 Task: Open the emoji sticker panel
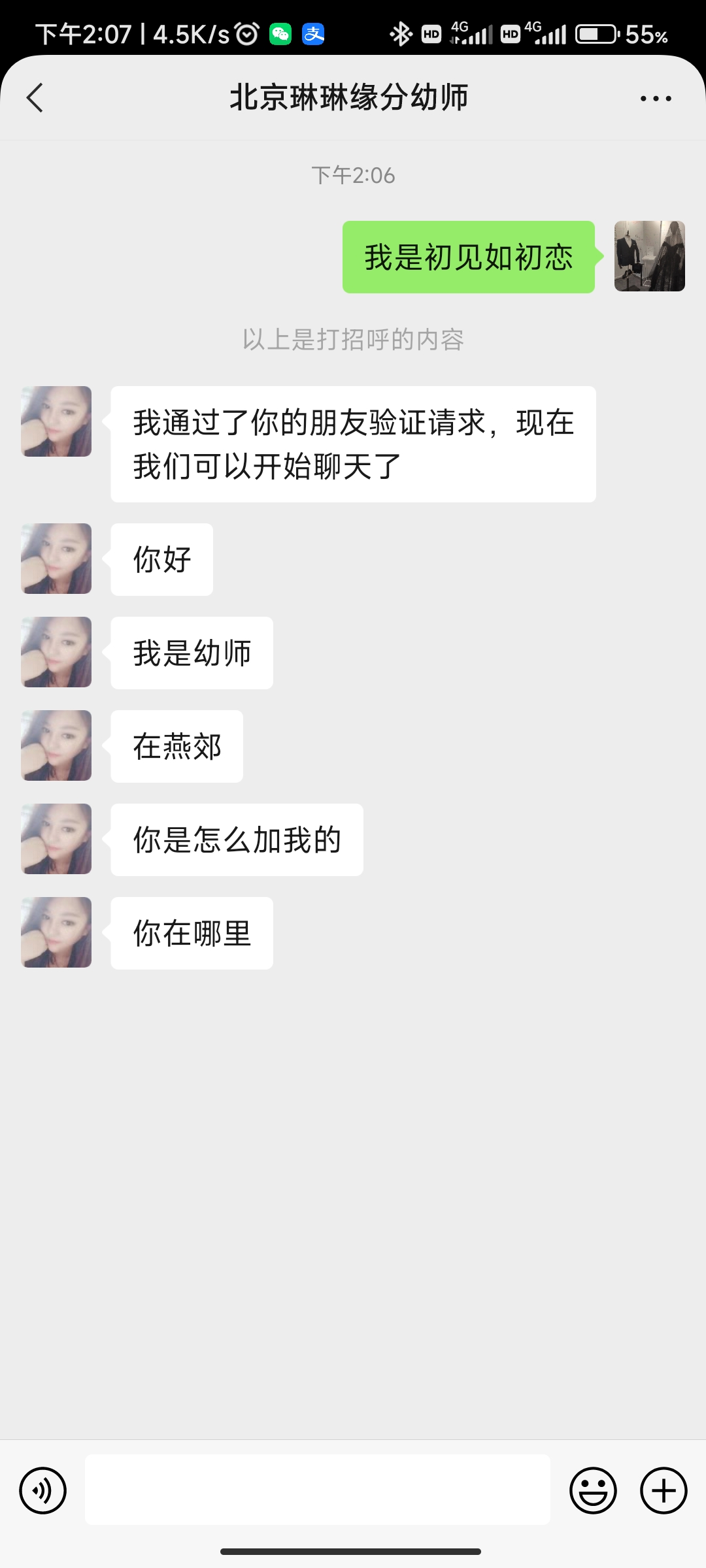point(593,1490)
